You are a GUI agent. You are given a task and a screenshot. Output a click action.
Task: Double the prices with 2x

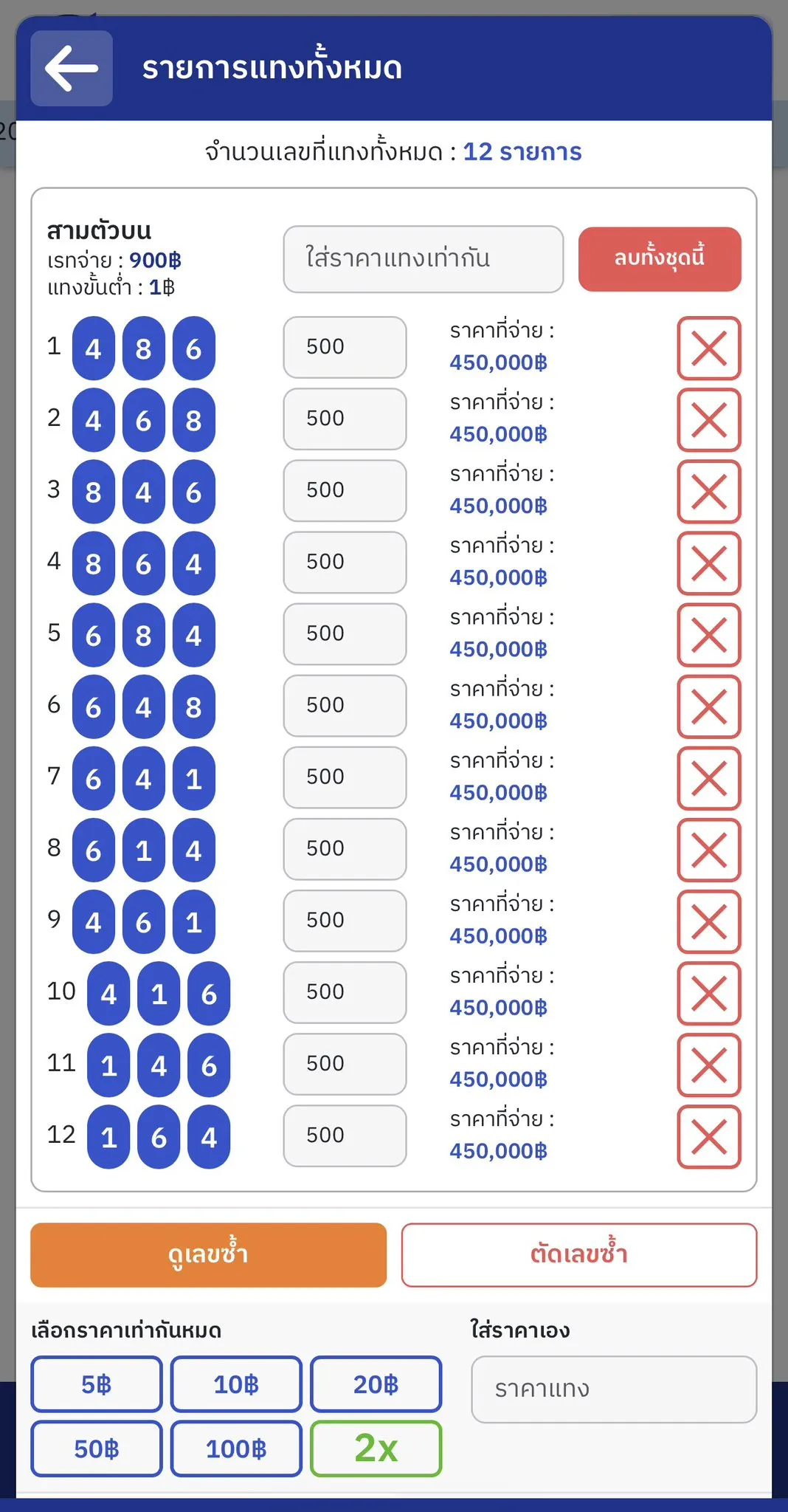tap(376, 1449)
